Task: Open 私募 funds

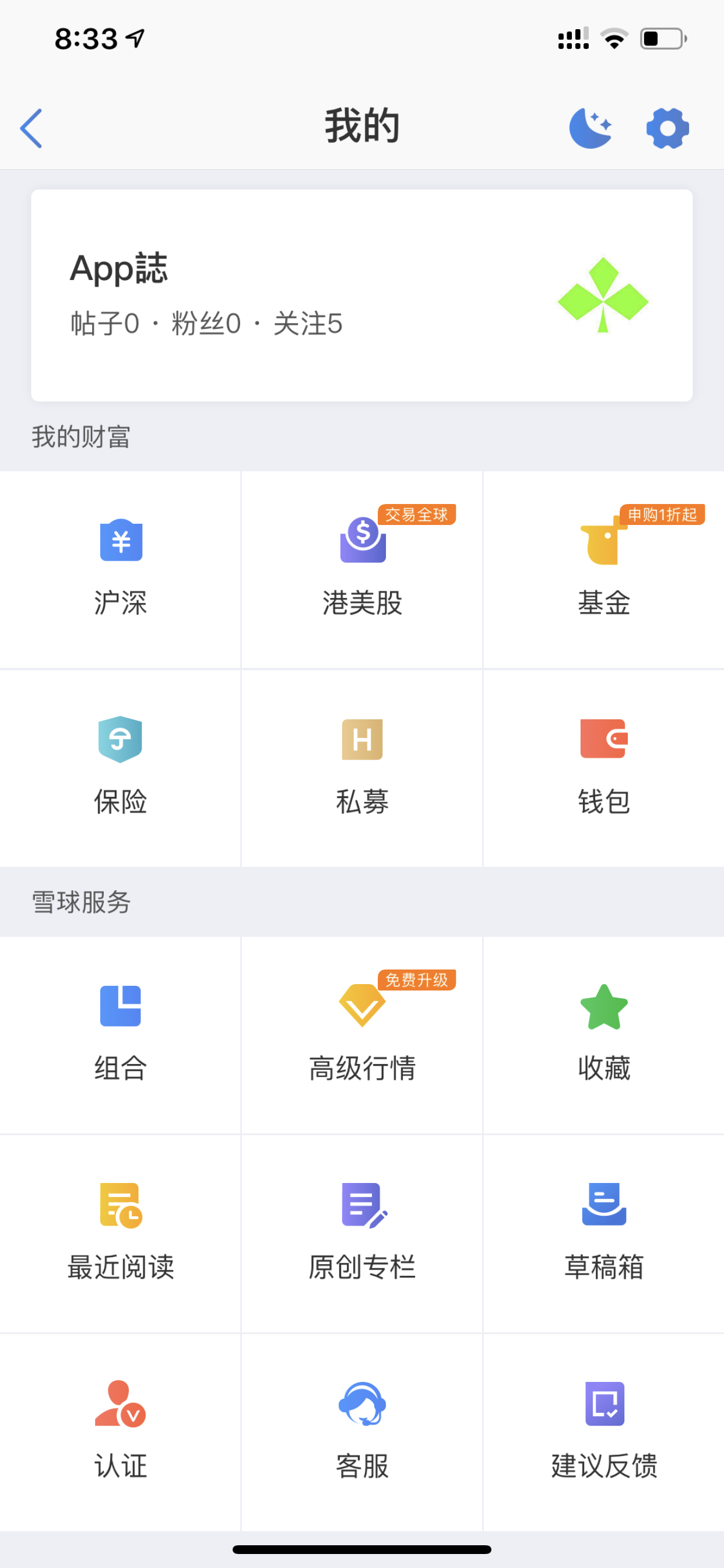Action: (362, 768)
